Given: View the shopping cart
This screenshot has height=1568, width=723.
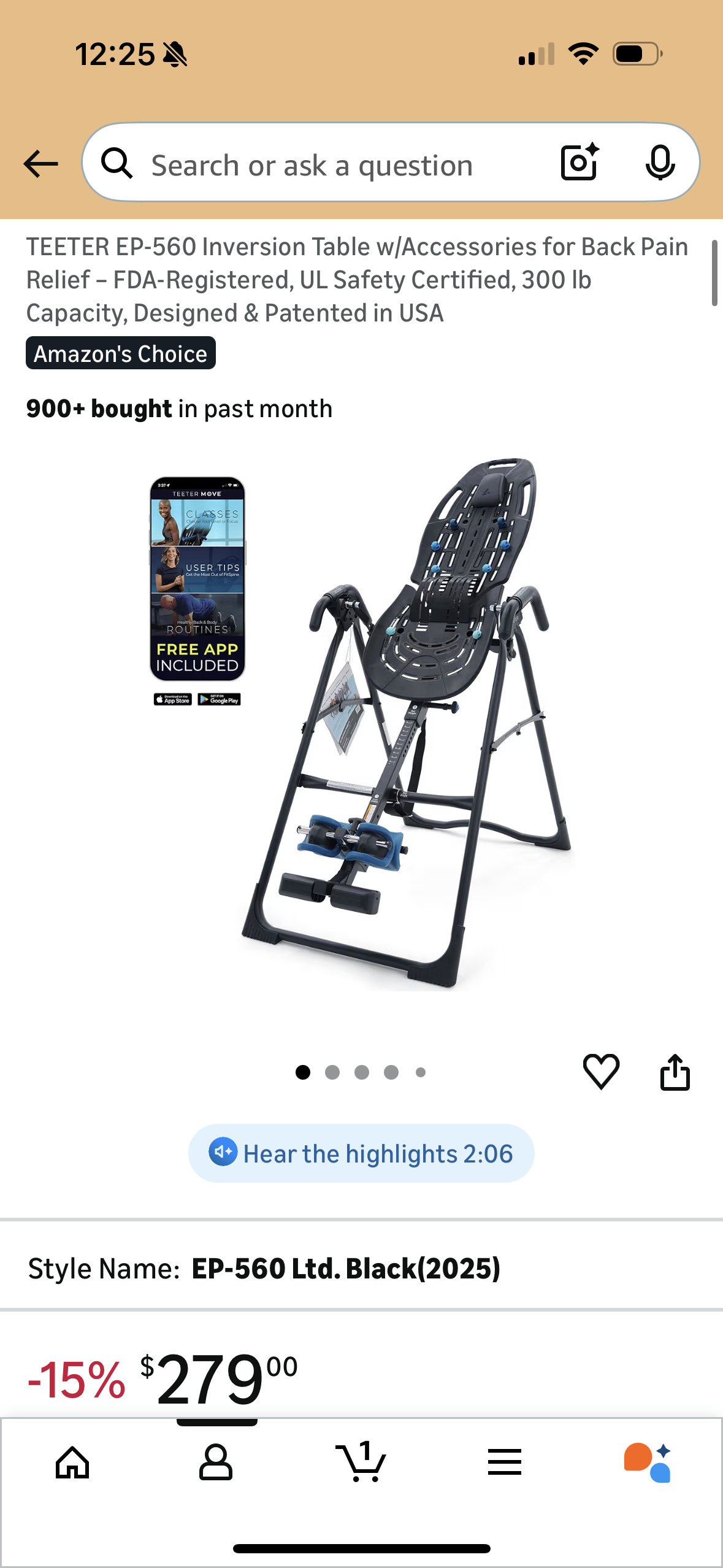Looking at the screenshot, I should coord(361,1462).
